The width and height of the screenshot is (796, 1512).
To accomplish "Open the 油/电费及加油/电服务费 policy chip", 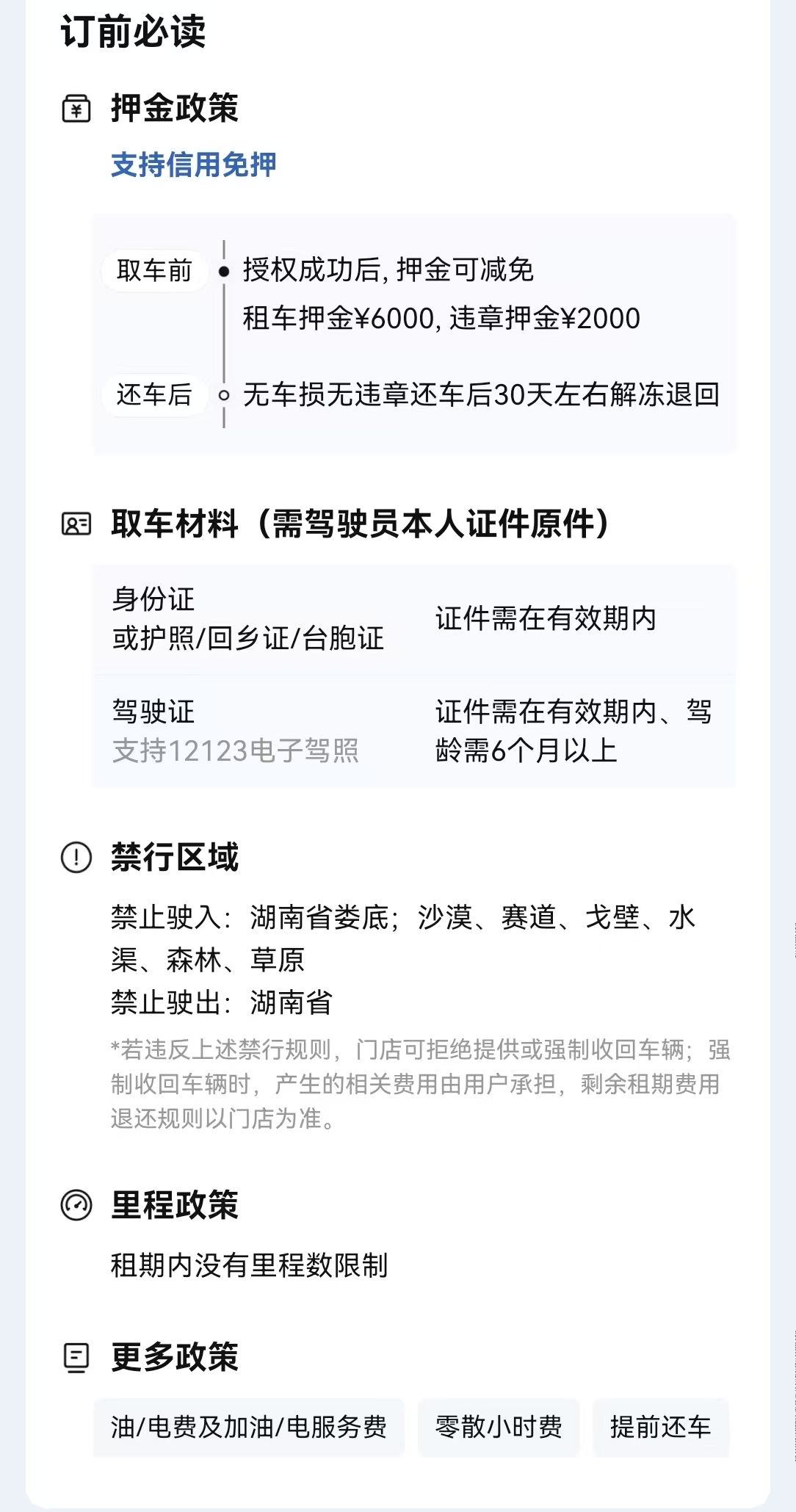I will [248, 1427].
